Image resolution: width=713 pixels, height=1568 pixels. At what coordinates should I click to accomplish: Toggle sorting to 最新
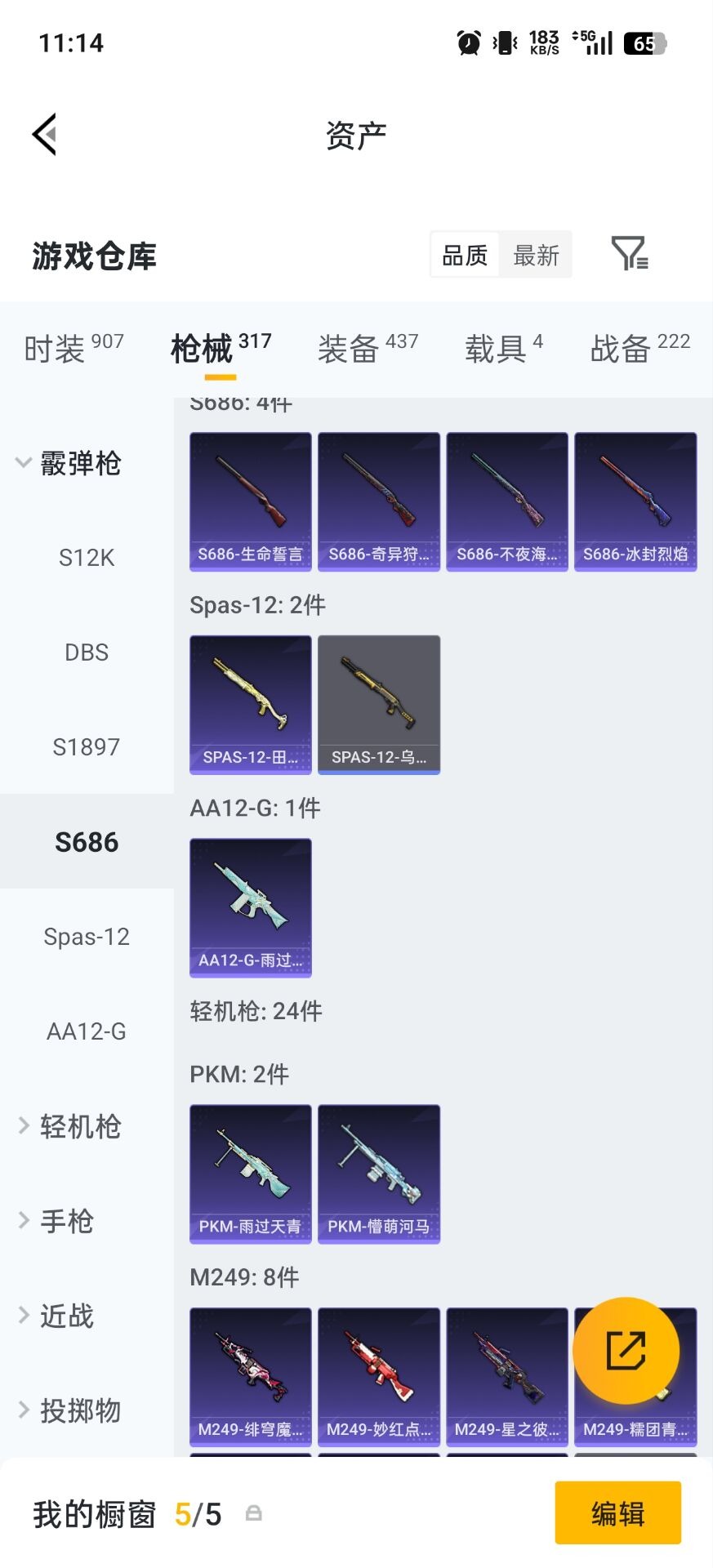click(536, 254)
